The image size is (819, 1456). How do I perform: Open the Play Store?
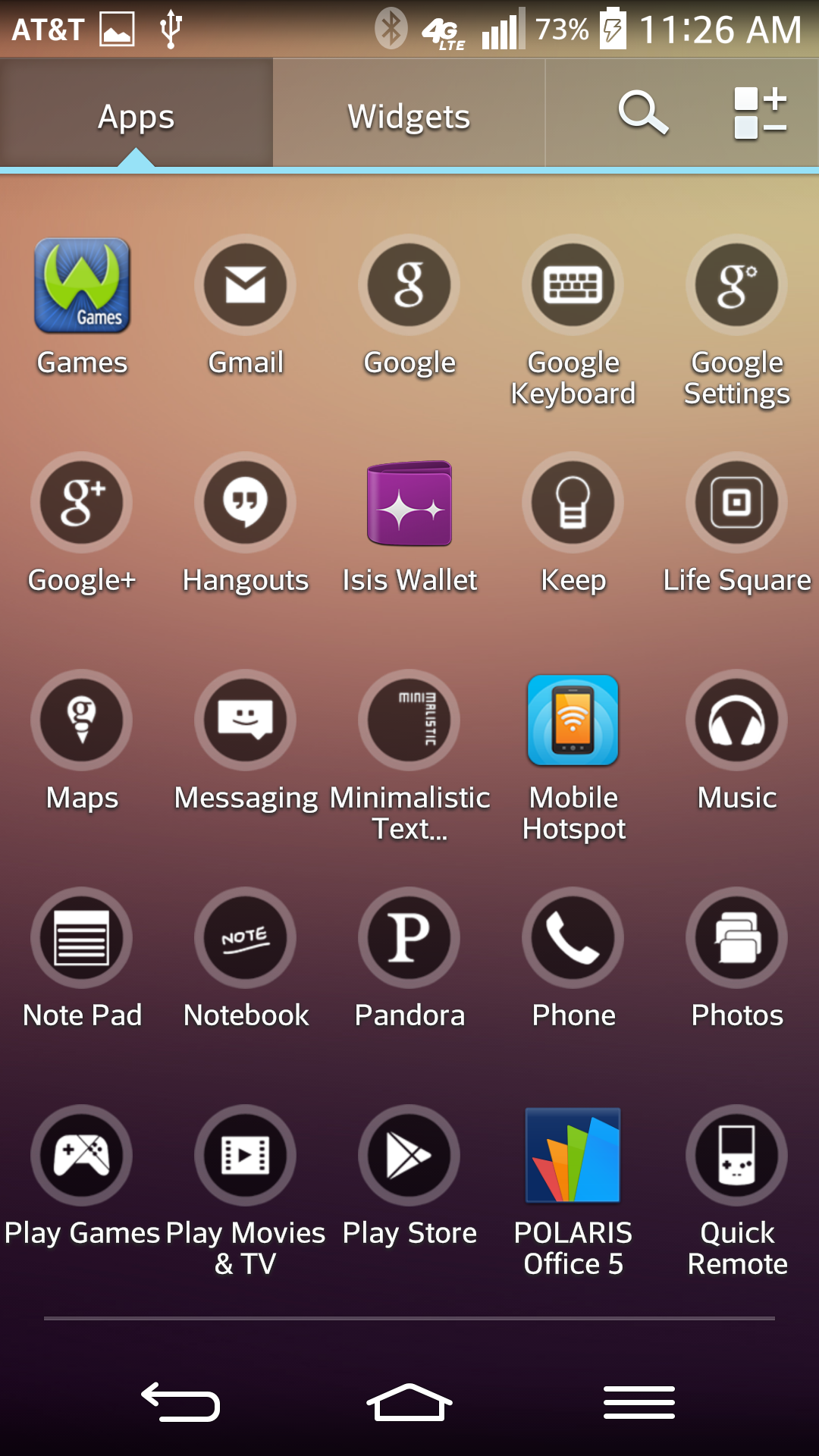click(409, 1155)
